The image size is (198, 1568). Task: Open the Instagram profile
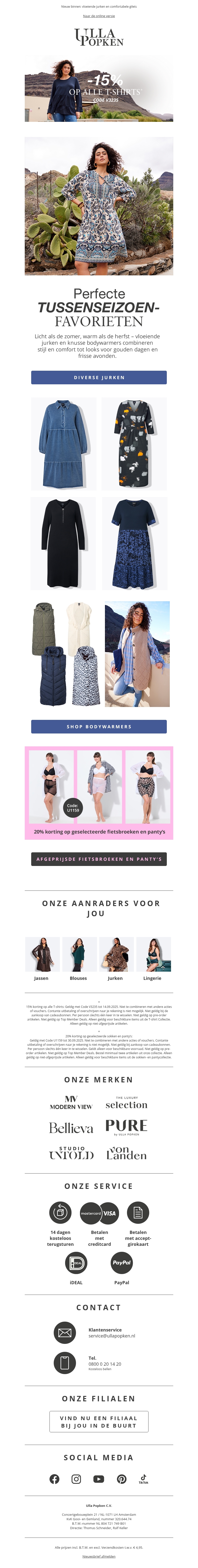(x=76, y=1479)
